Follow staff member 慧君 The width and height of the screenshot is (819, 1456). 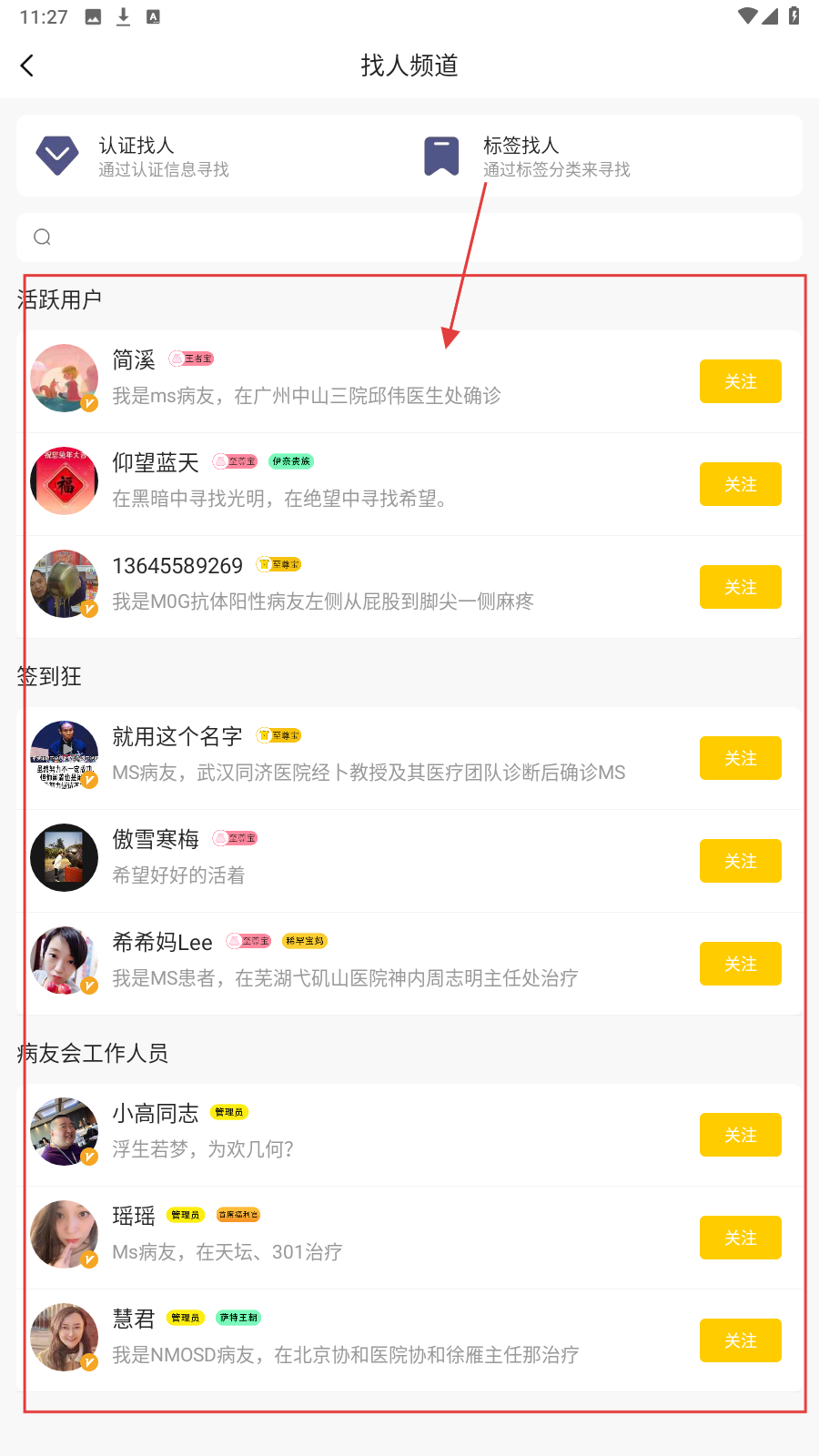pyautogui.click(x=740, y=1340)
